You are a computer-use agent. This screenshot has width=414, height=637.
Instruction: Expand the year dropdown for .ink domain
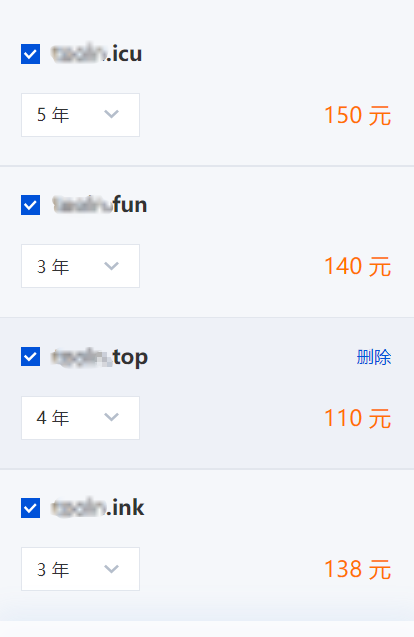tap(80, 569)
